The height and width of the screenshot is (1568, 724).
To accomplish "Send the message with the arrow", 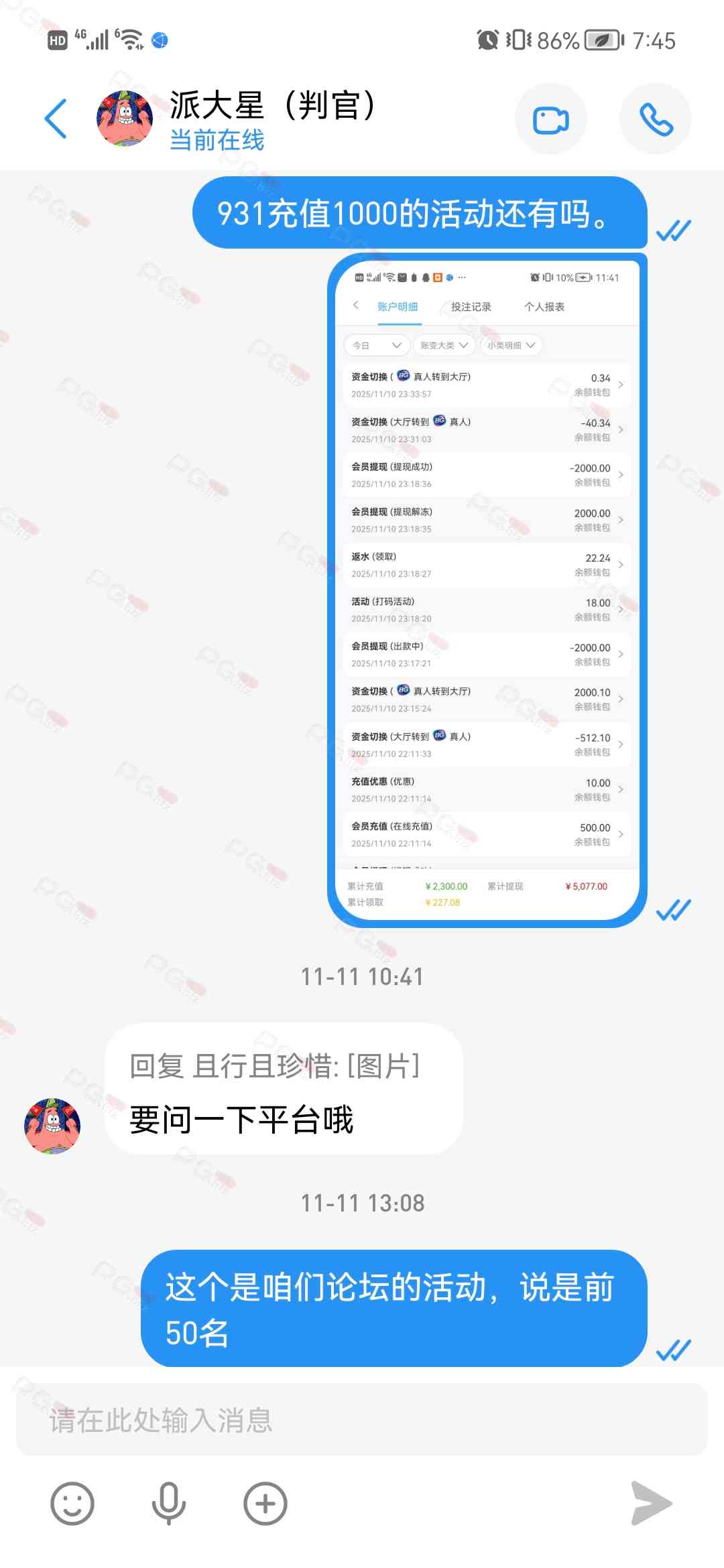I will pos(651,1504).
